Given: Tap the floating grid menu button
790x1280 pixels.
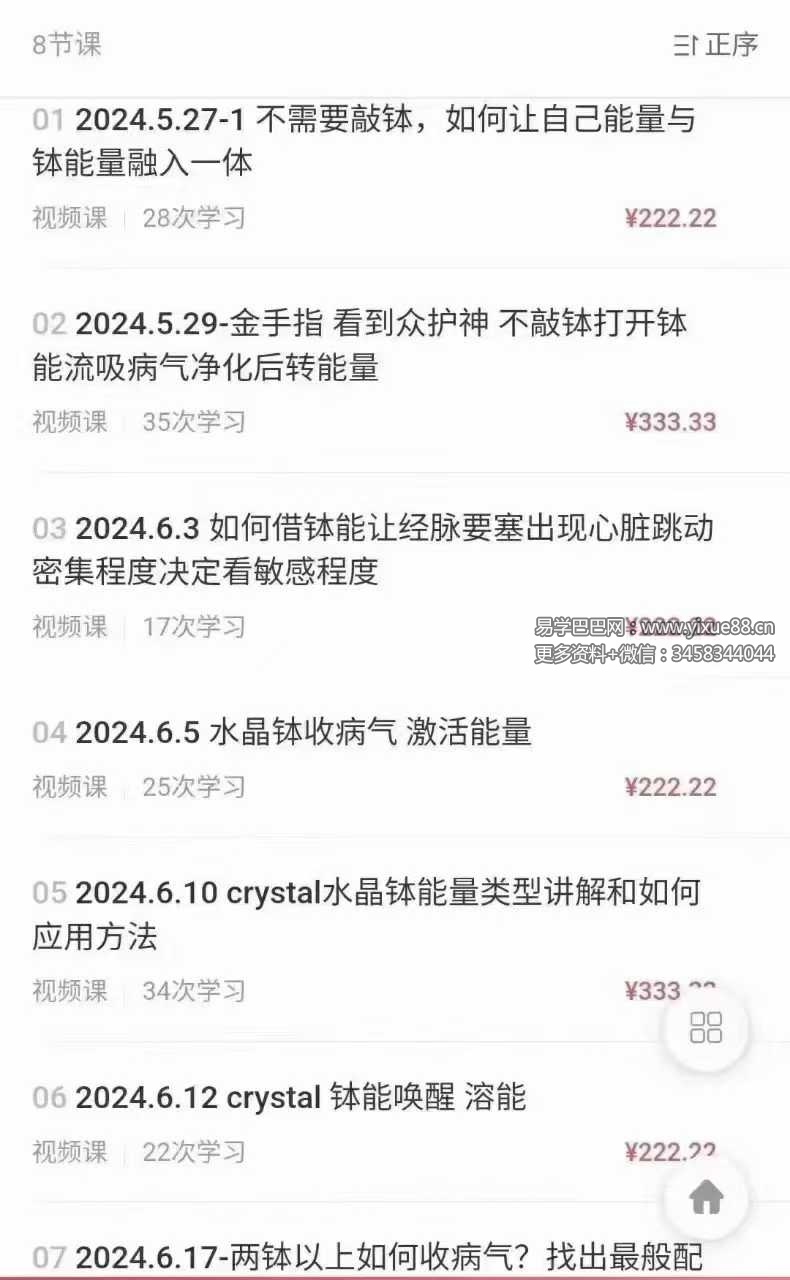Looking at the screenshot, I should click(x=706, y=1028).
